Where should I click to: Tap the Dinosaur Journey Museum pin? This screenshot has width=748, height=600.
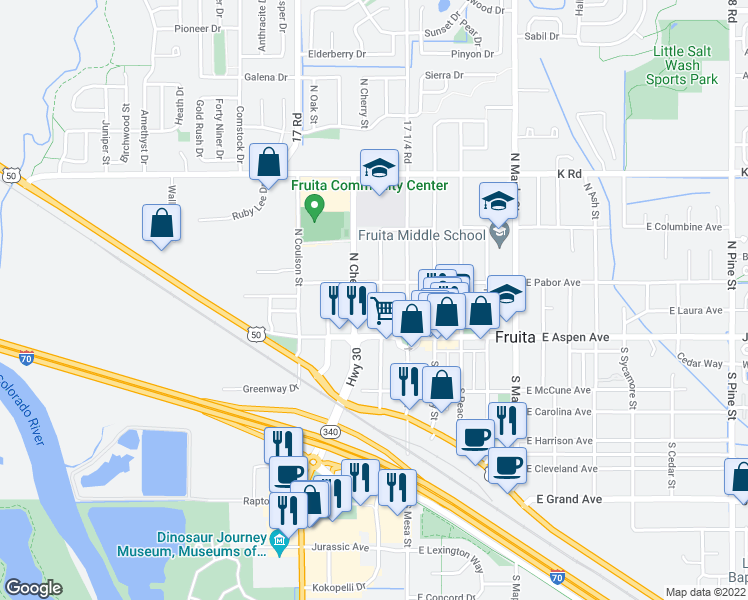tap(280, 544)
